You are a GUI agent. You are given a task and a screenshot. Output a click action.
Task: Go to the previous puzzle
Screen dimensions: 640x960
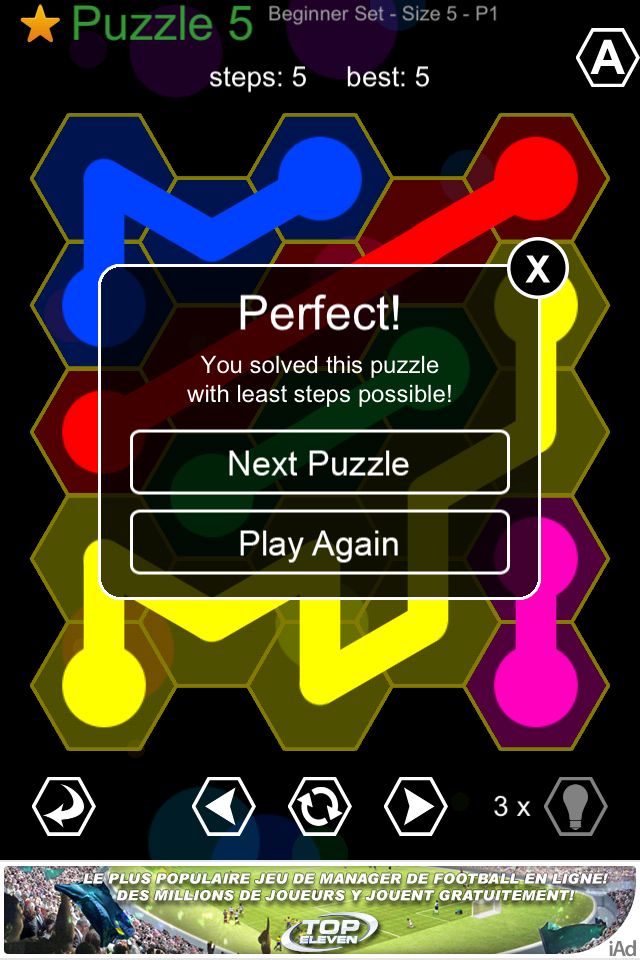(x=223, y=805)
